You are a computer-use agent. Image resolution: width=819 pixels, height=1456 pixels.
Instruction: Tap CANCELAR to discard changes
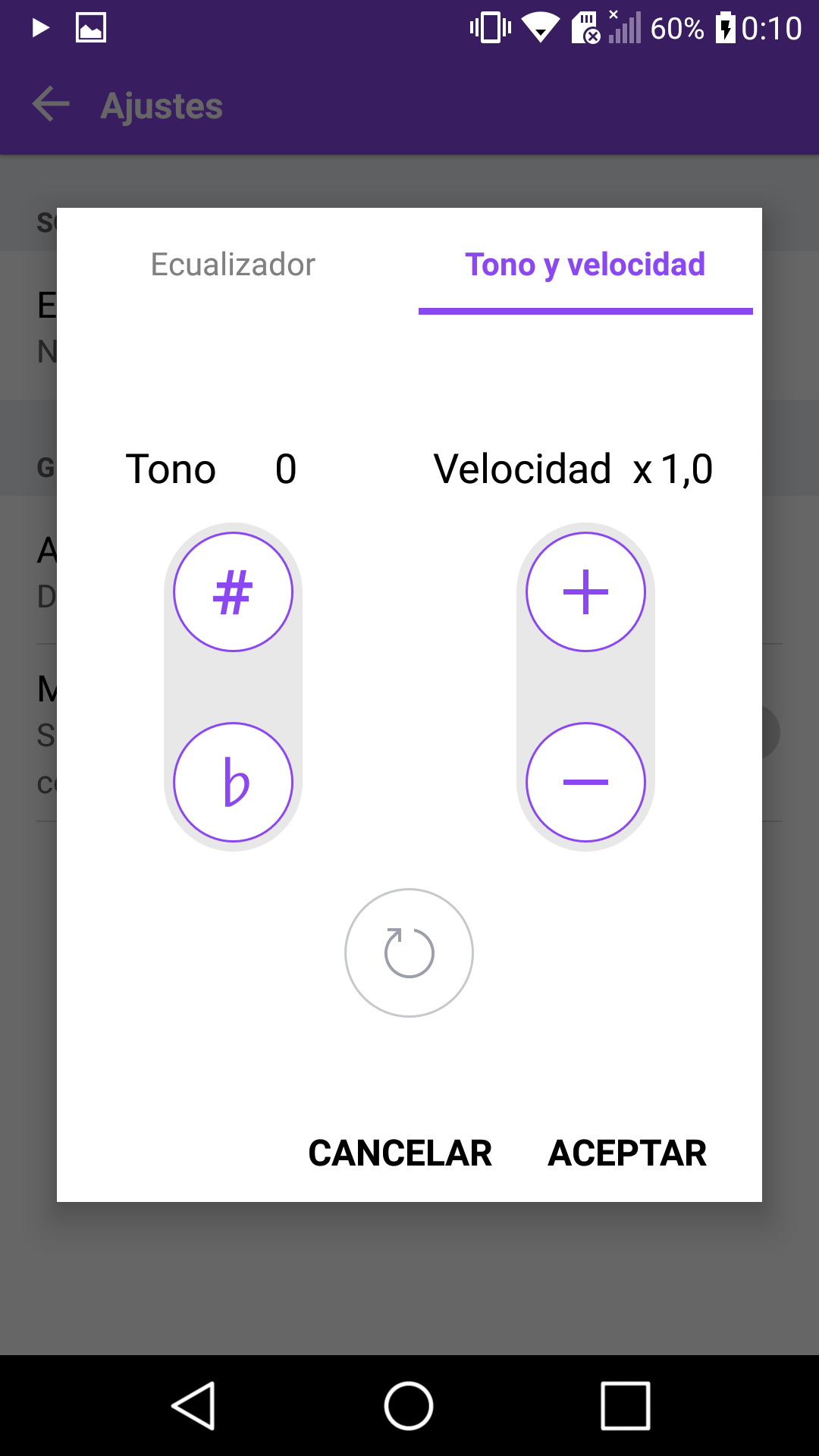coord(400,1153)
